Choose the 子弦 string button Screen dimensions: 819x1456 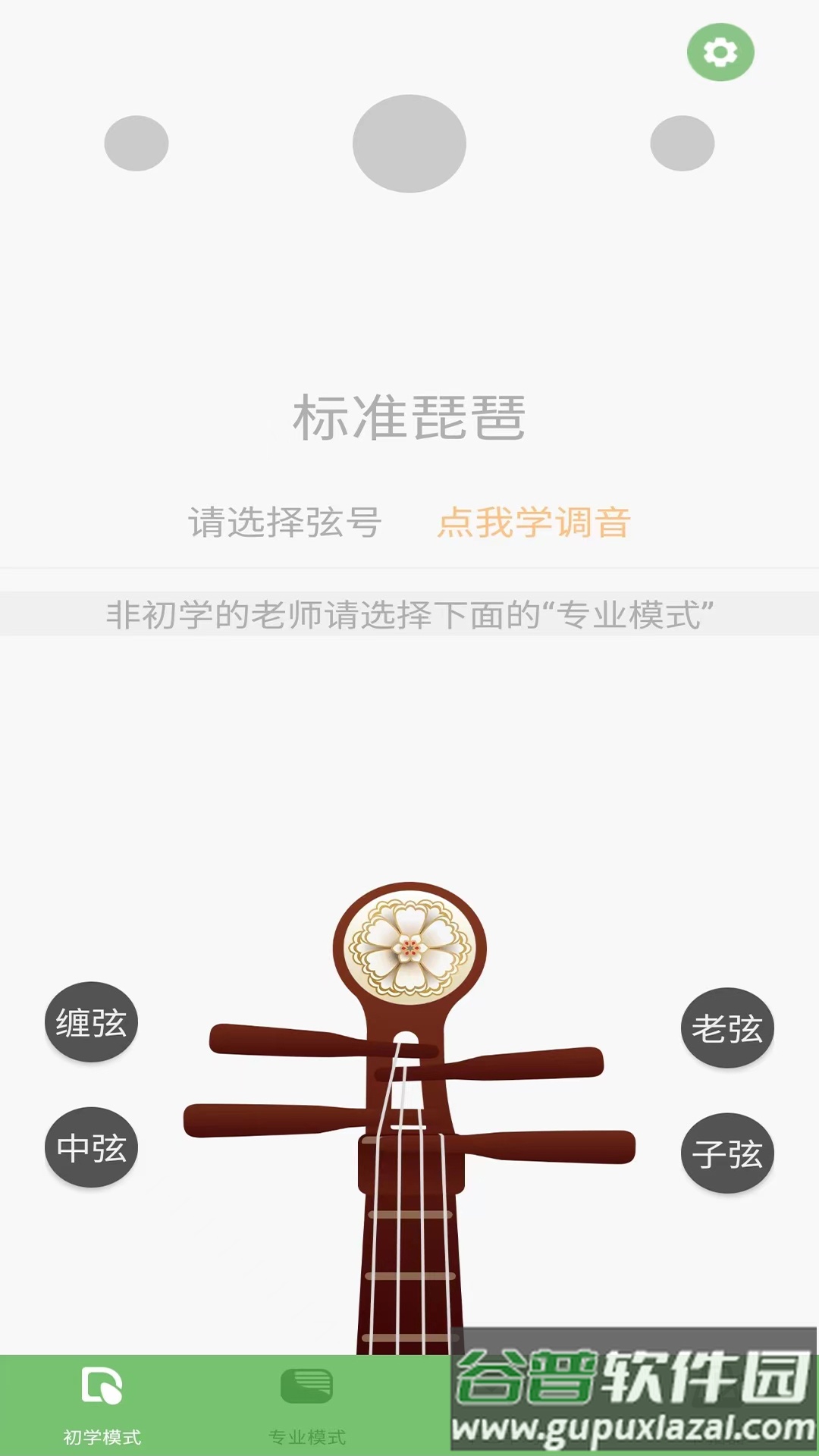coord(727,1153)
